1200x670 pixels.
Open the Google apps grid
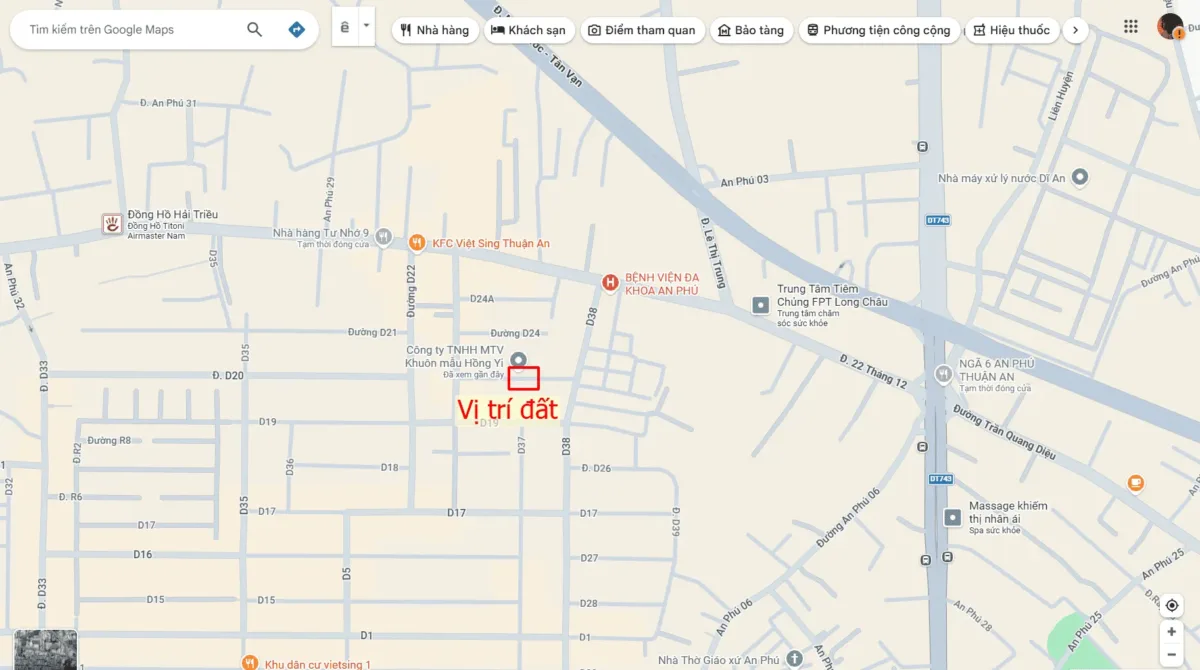point(1131,27)
